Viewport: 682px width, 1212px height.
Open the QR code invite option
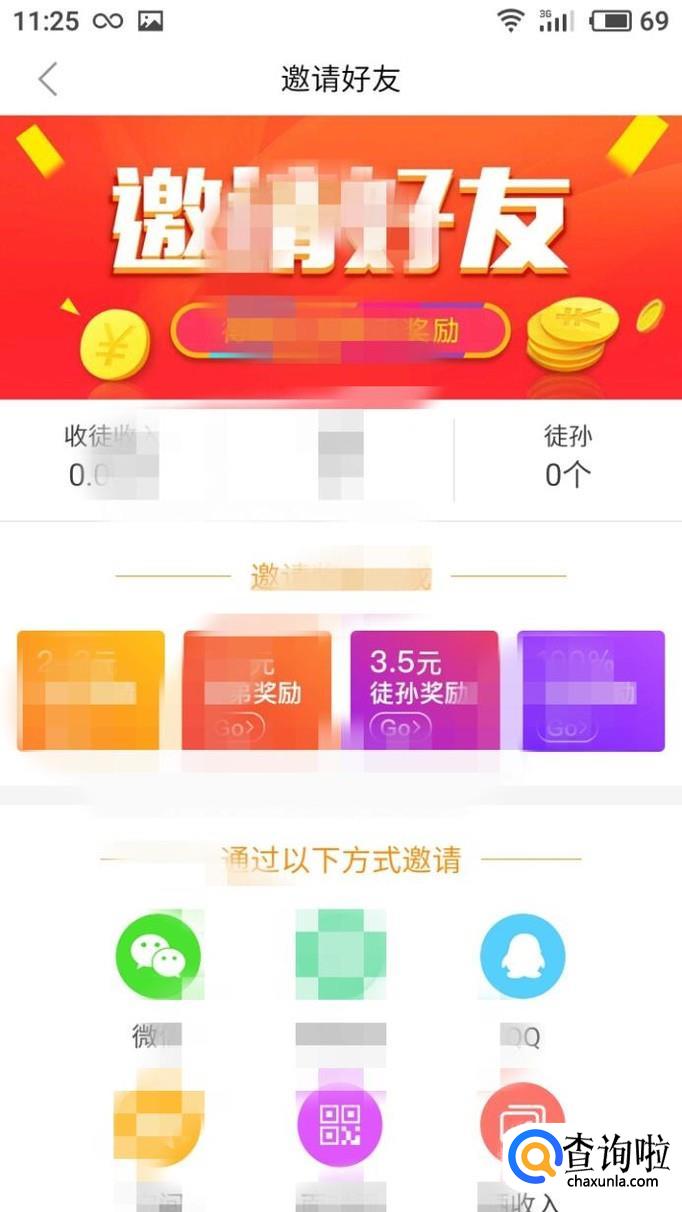pyautogui.click(x=339, y=1124)
